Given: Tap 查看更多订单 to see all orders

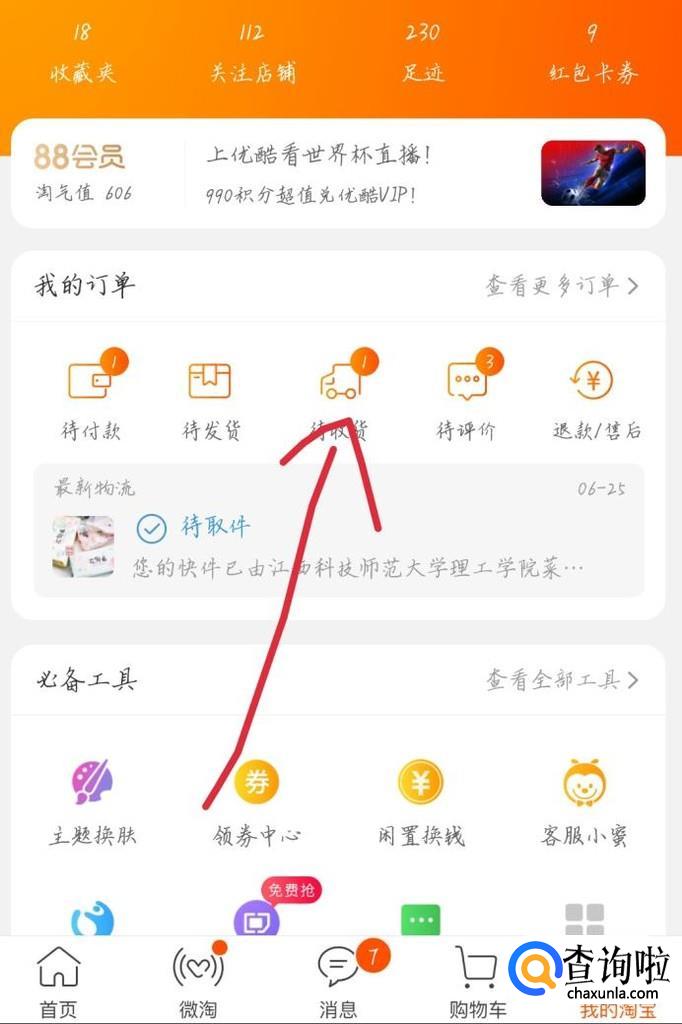Looking at the screenshot, I should pyautogui.click(x=561, y=286).
